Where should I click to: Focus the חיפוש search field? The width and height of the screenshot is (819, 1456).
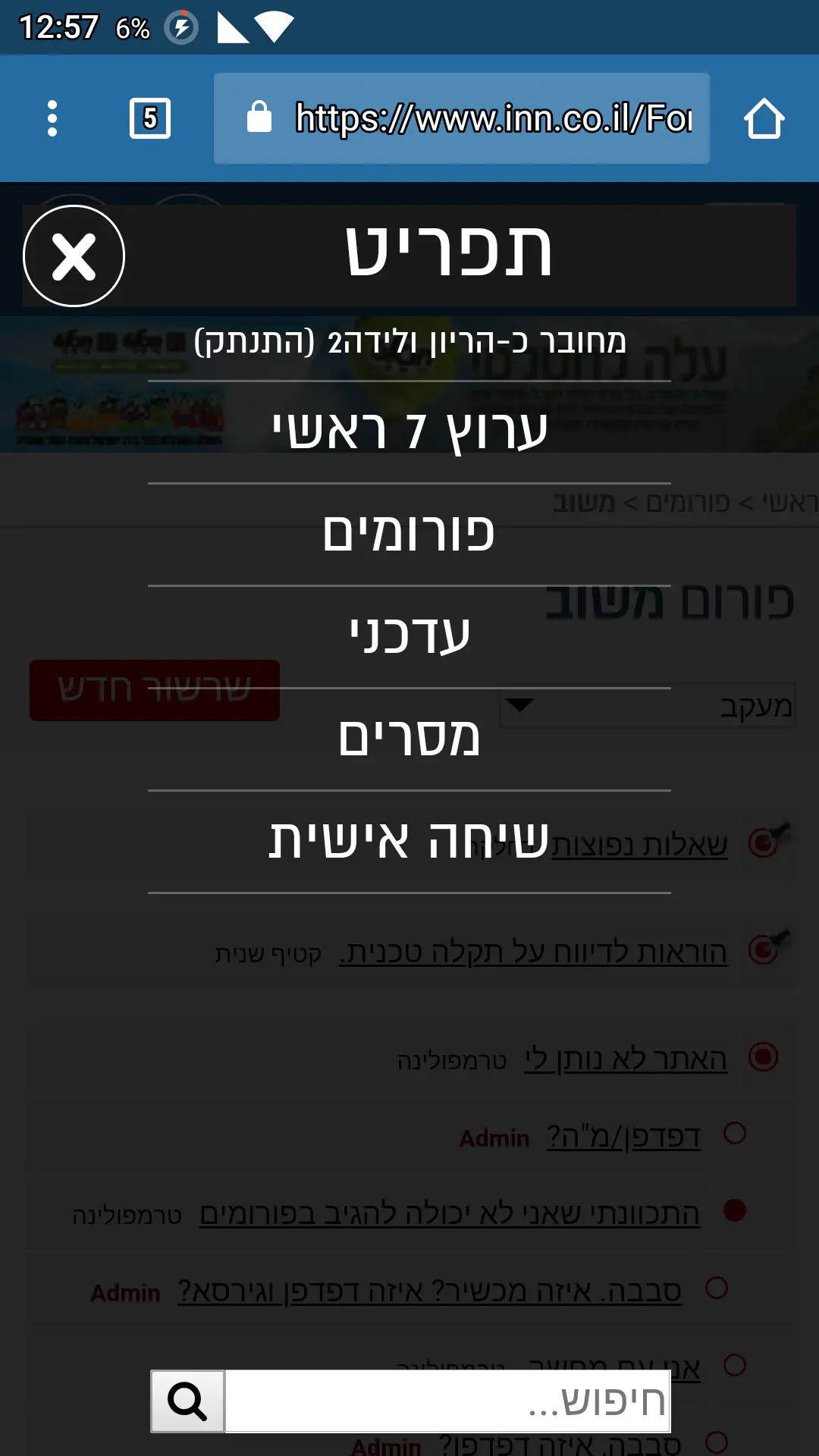[x=447, y=1401]
